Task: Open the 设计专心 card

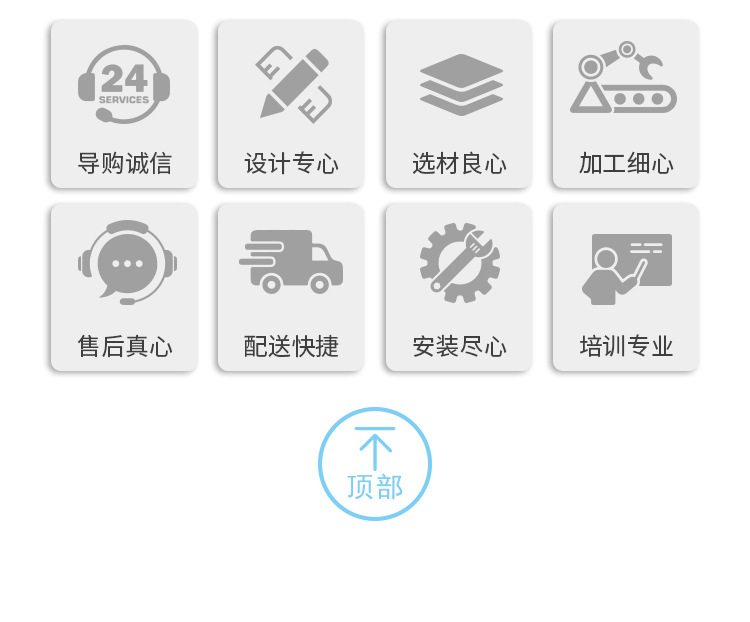Action: [291, 104]
